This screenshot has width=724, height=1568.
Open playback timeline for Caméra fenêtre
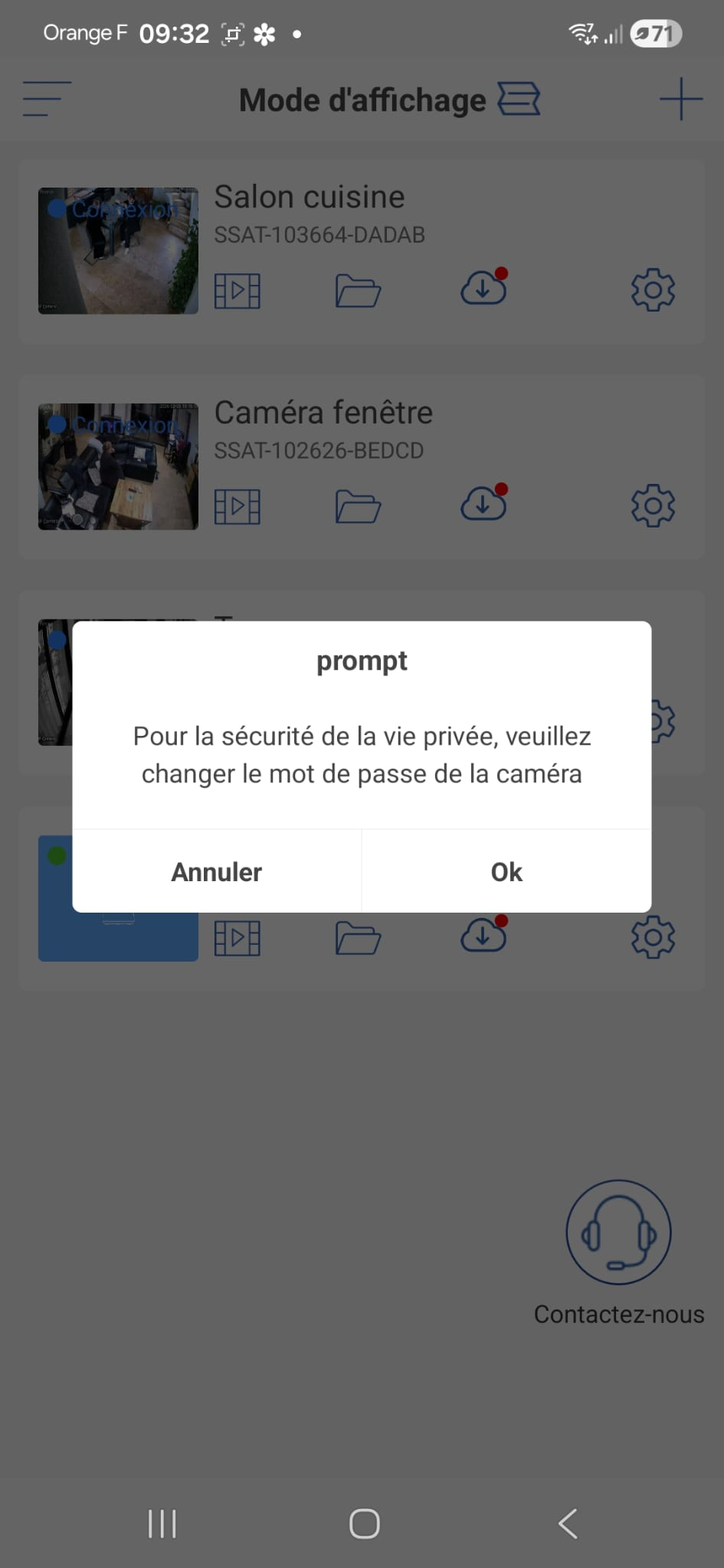click(238, 506)
